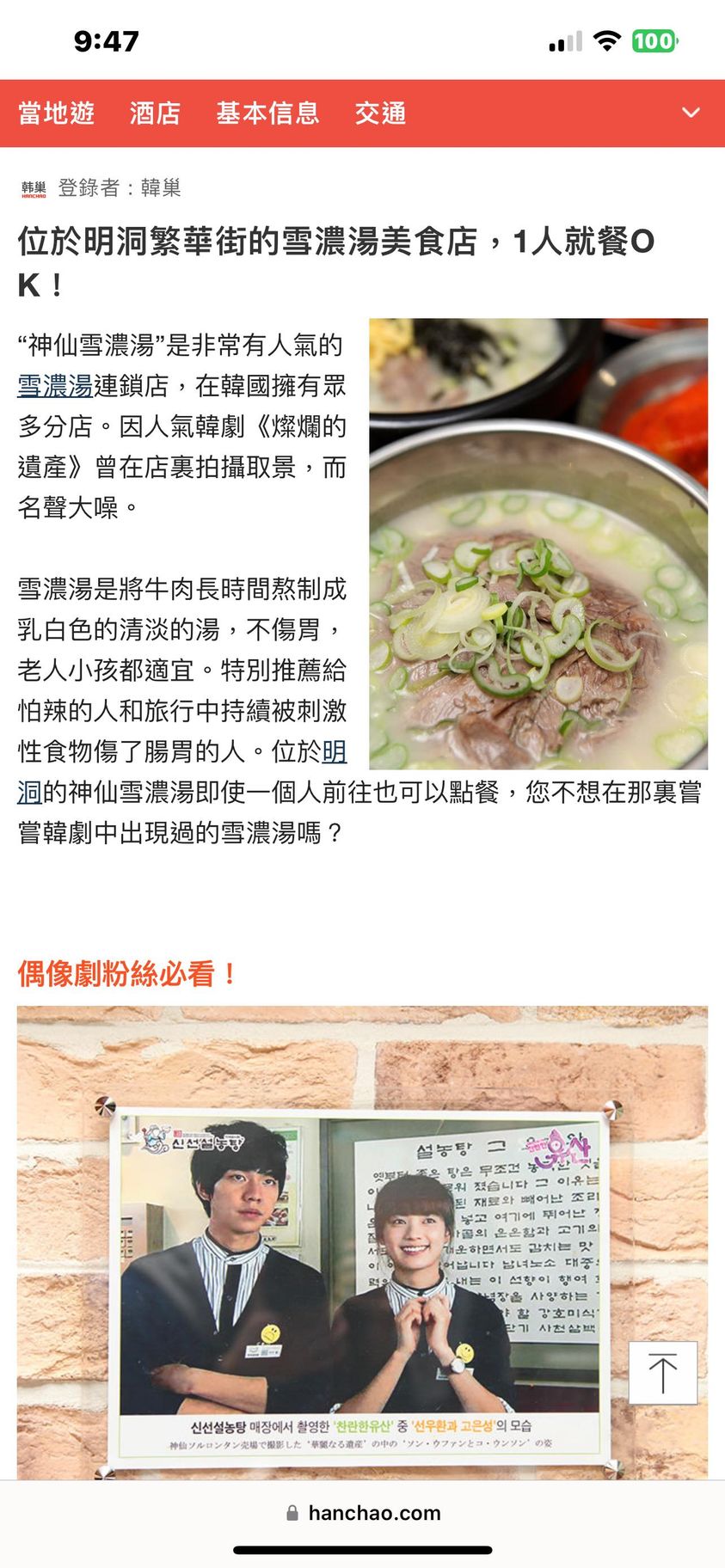The image size is (725, 1568).
Task: Open the 雪濃湯 link
Action: pyautogui.click(x=55, y=386)
